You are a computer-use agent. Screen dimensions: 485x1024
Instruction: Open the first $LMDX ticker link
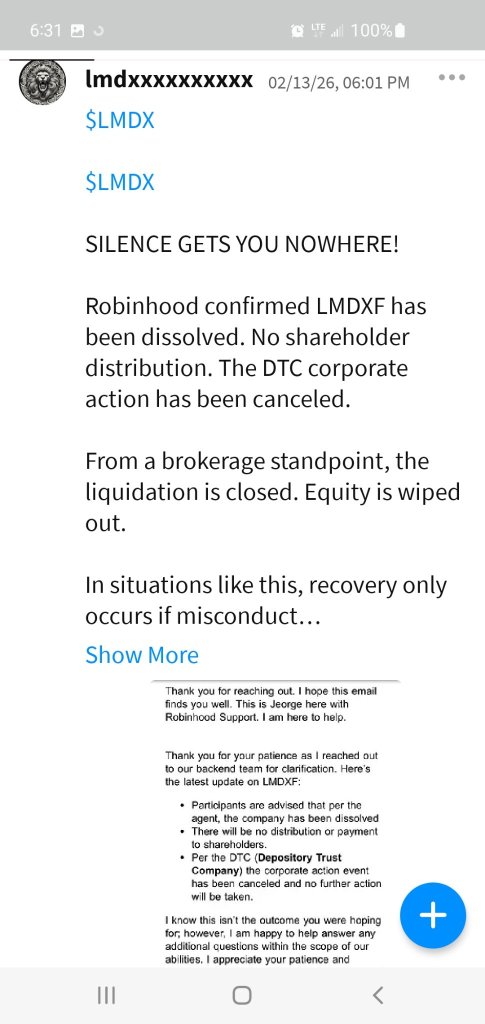[x=119, y=121]
